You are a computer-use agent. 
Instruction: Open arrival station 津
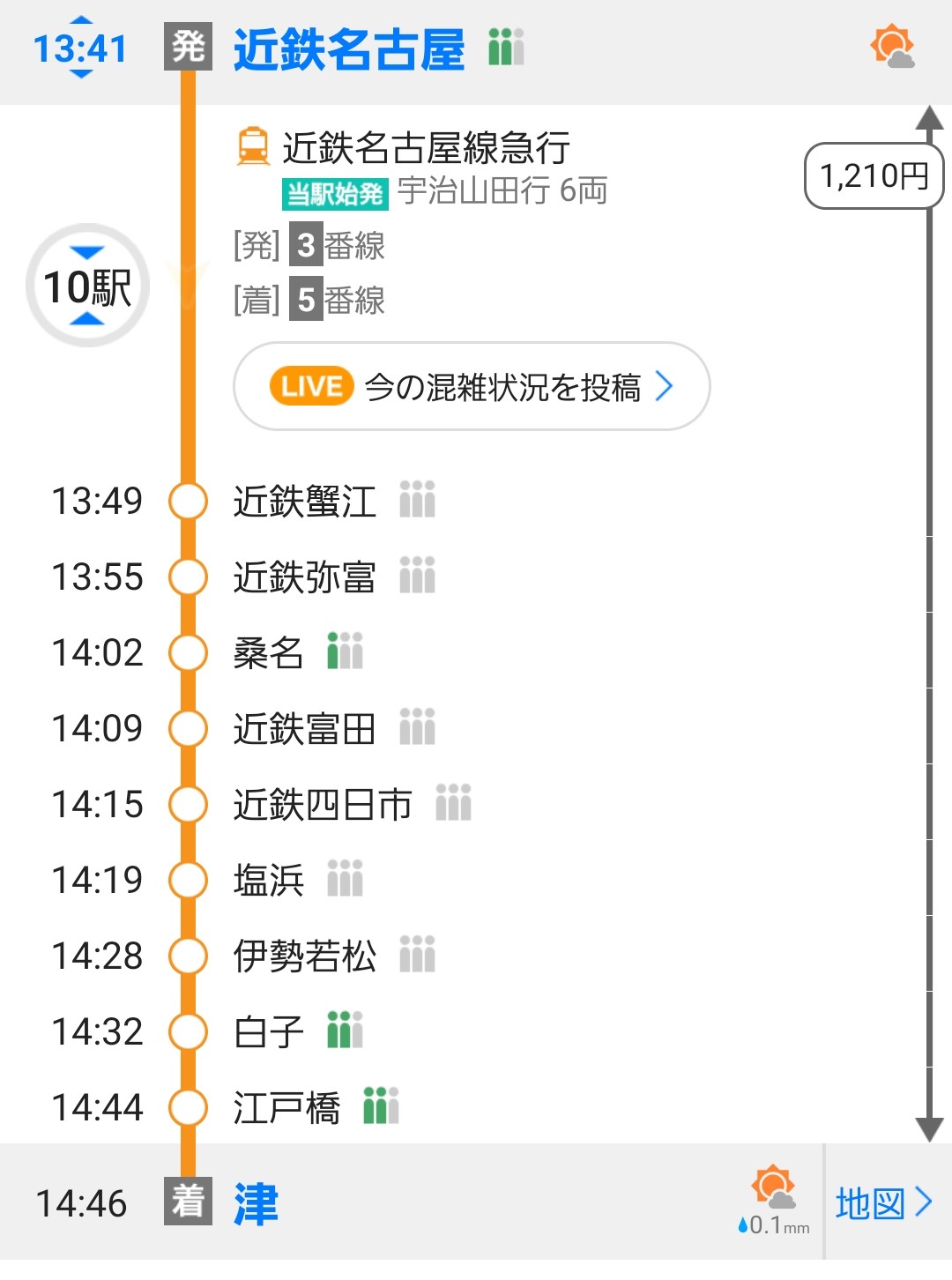pos(256,1204)
